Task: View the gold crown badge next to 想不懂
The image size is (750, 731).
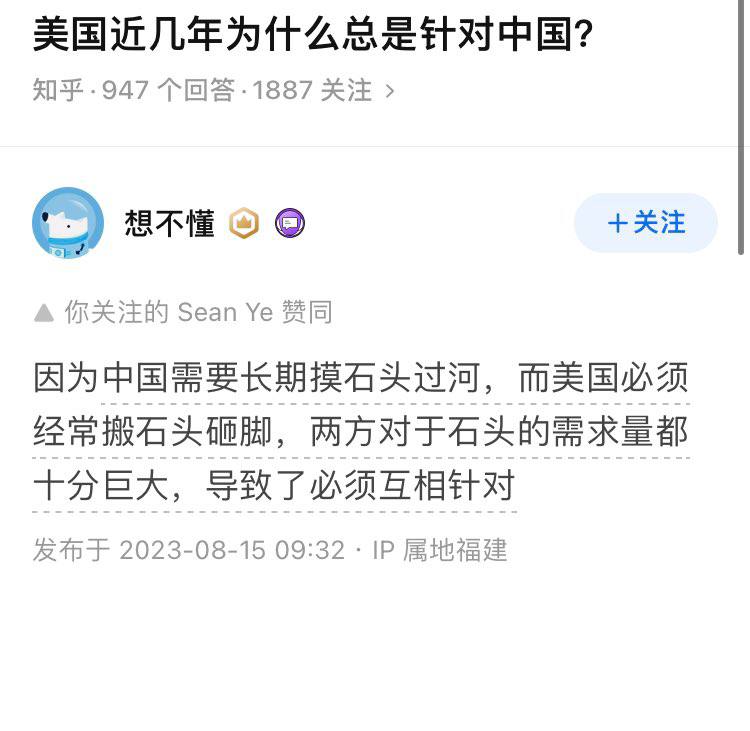Action: click(244, 223)
